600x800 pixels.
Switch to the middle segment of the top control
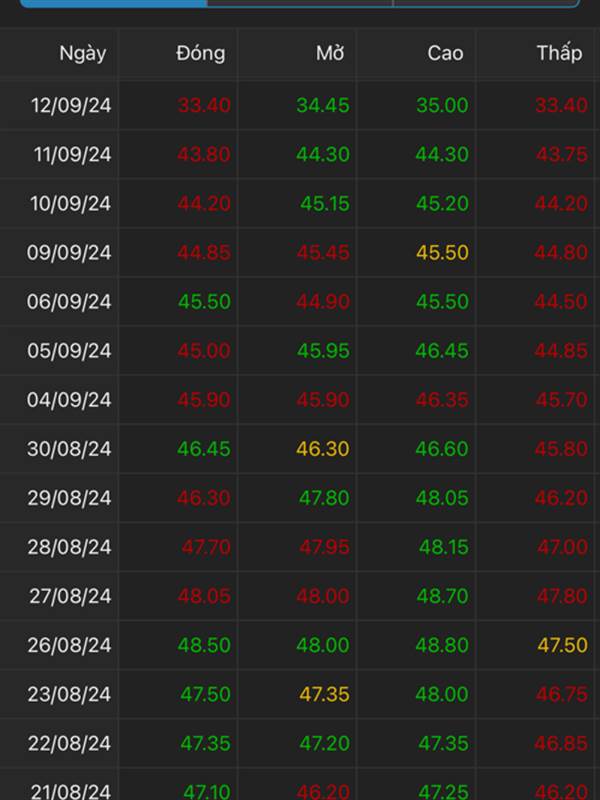point(300,3)
